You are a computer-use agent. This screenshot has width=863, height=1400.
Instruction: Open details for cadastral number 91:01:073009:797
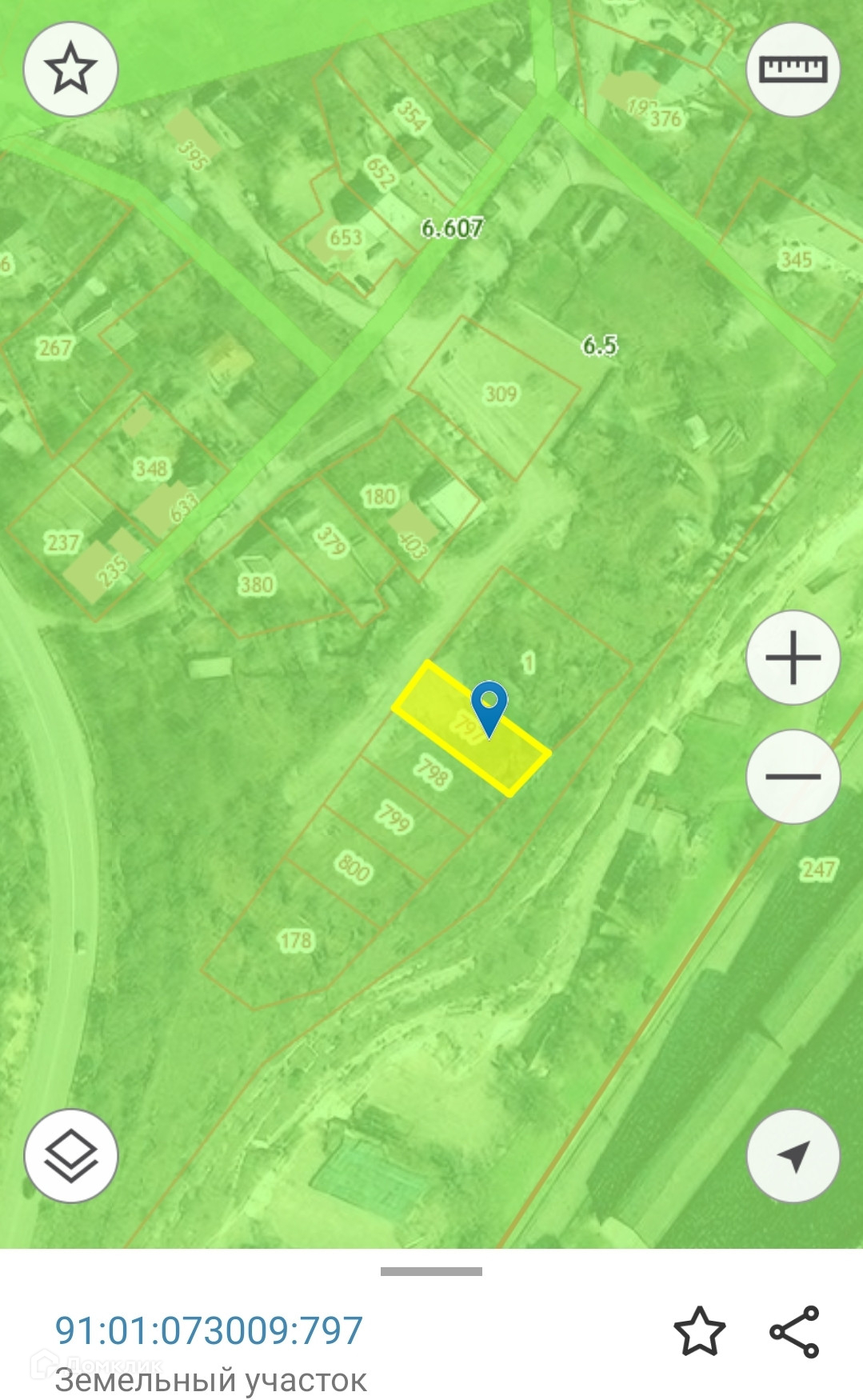click(x=209, y=1331)
